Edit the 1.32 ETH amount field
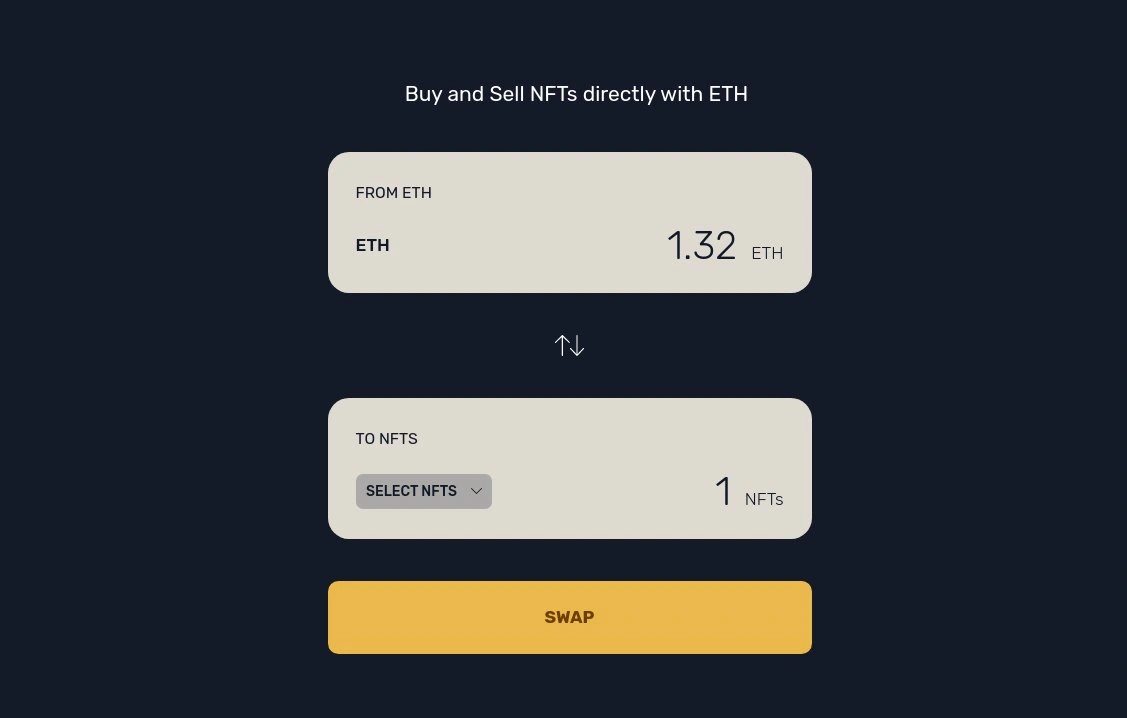The width and height of the screenshot is (1127, 718). click(x=701, y=246)
